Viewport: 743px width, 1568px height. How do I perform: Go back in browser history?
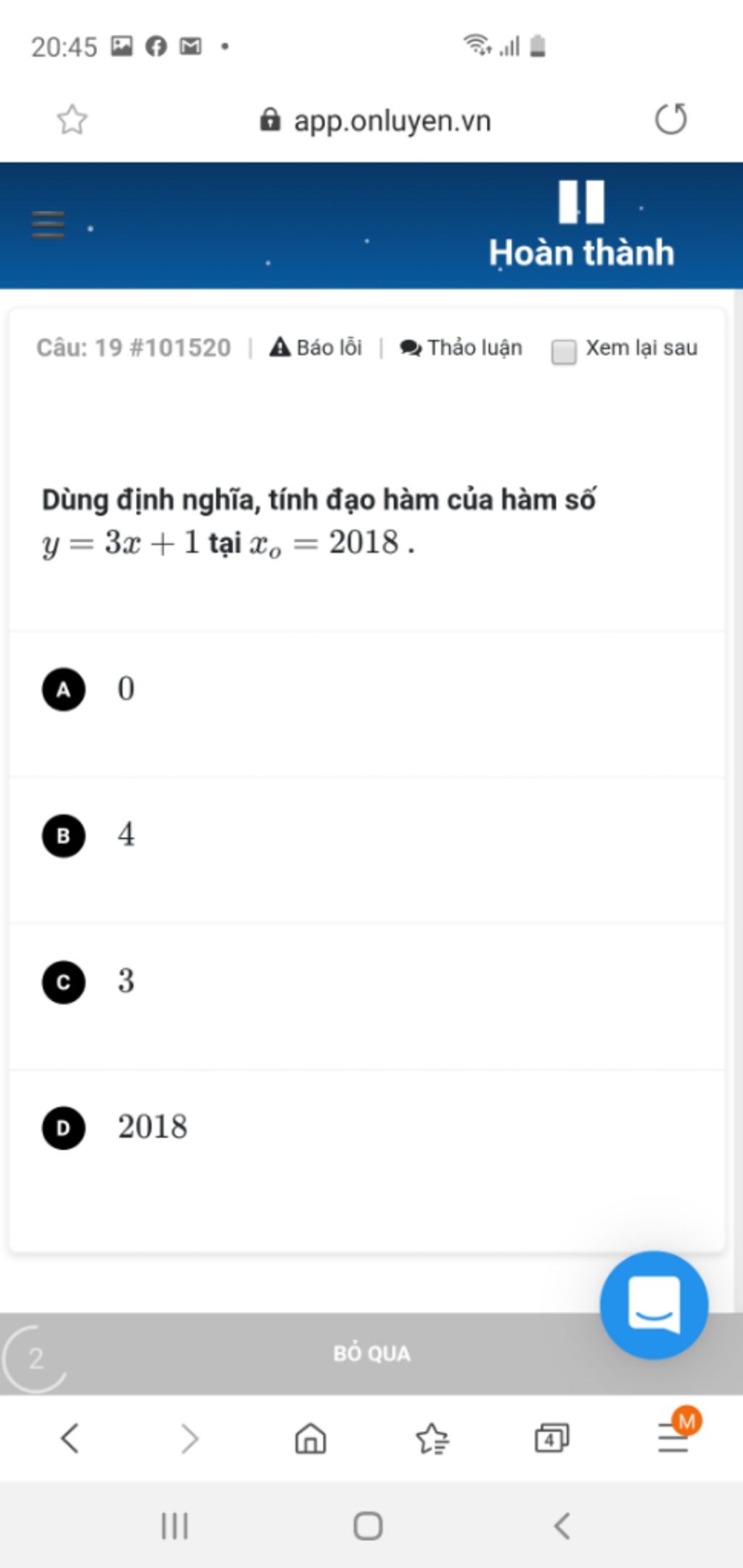(70, 1438)
